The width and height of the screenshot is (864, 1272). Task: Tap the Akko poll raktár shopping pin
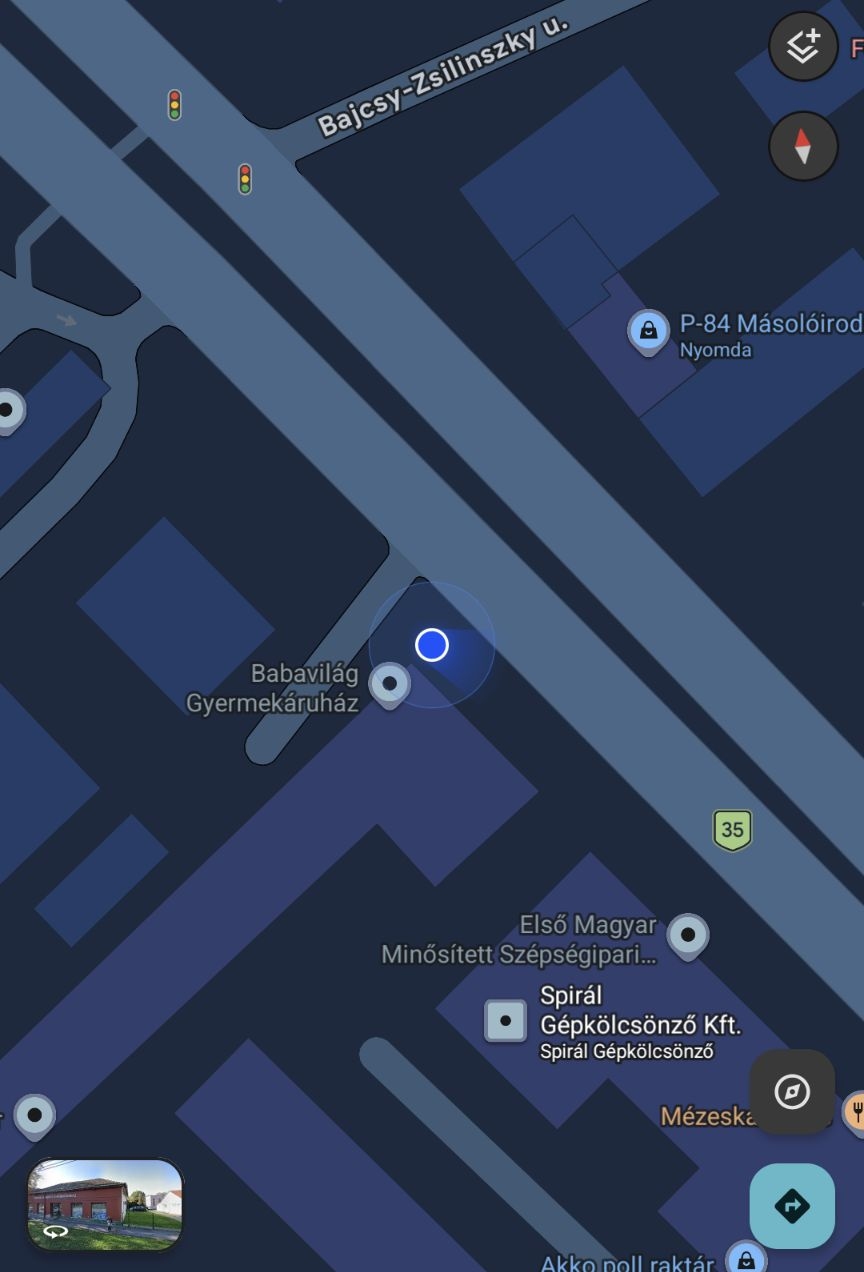tap(746, 1258)
